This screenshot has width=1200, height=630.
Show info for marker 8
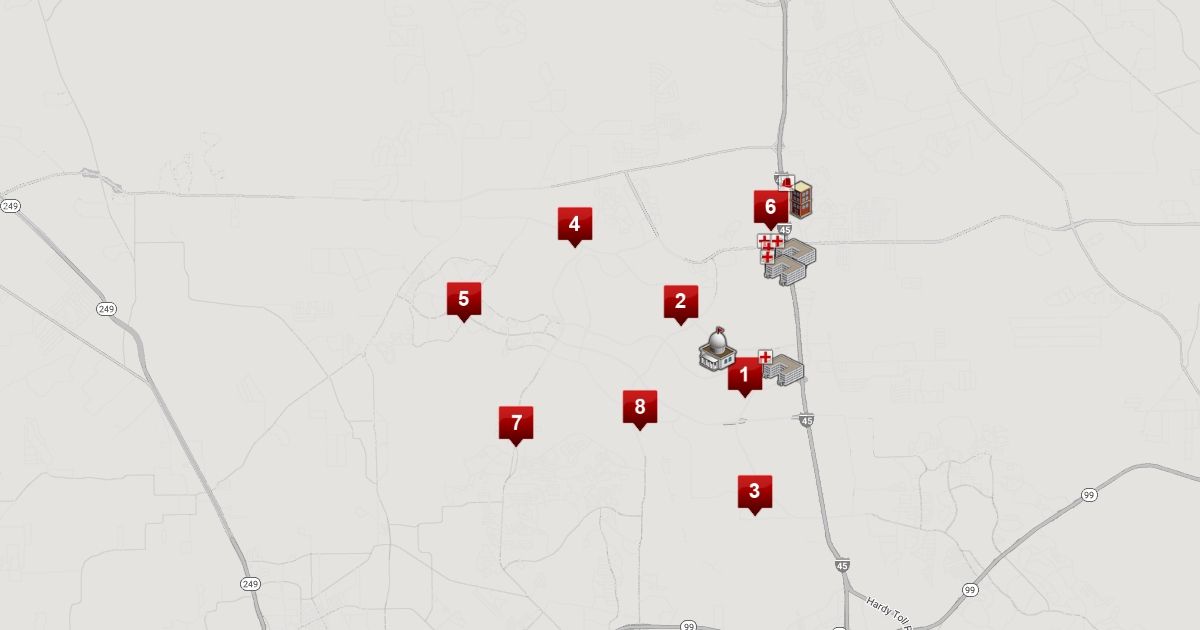click(640, 407)
